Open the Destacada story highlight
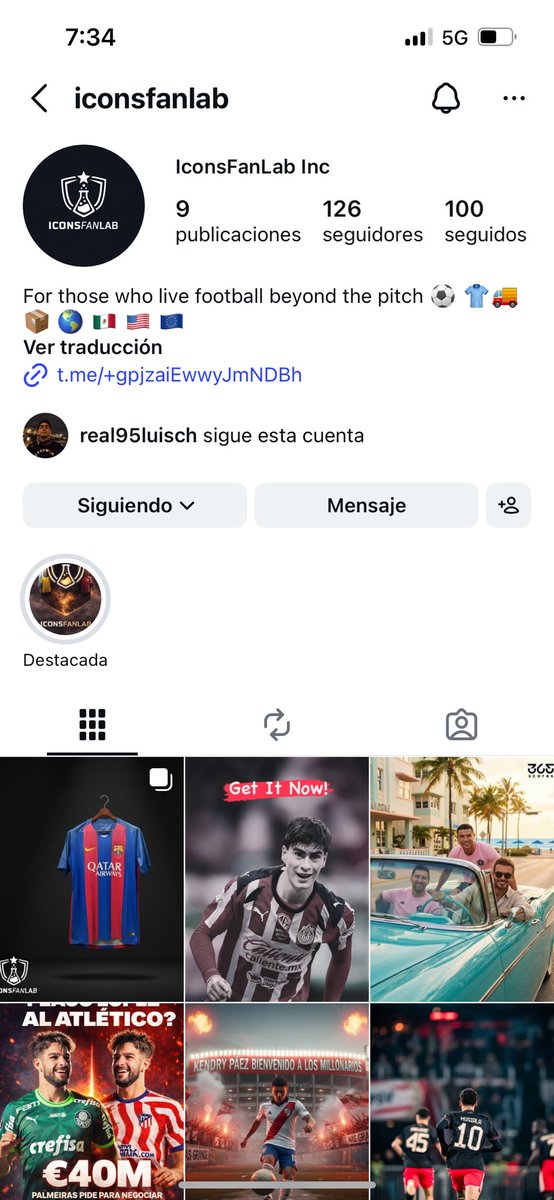554x1200 pixels. coord(65,610)
